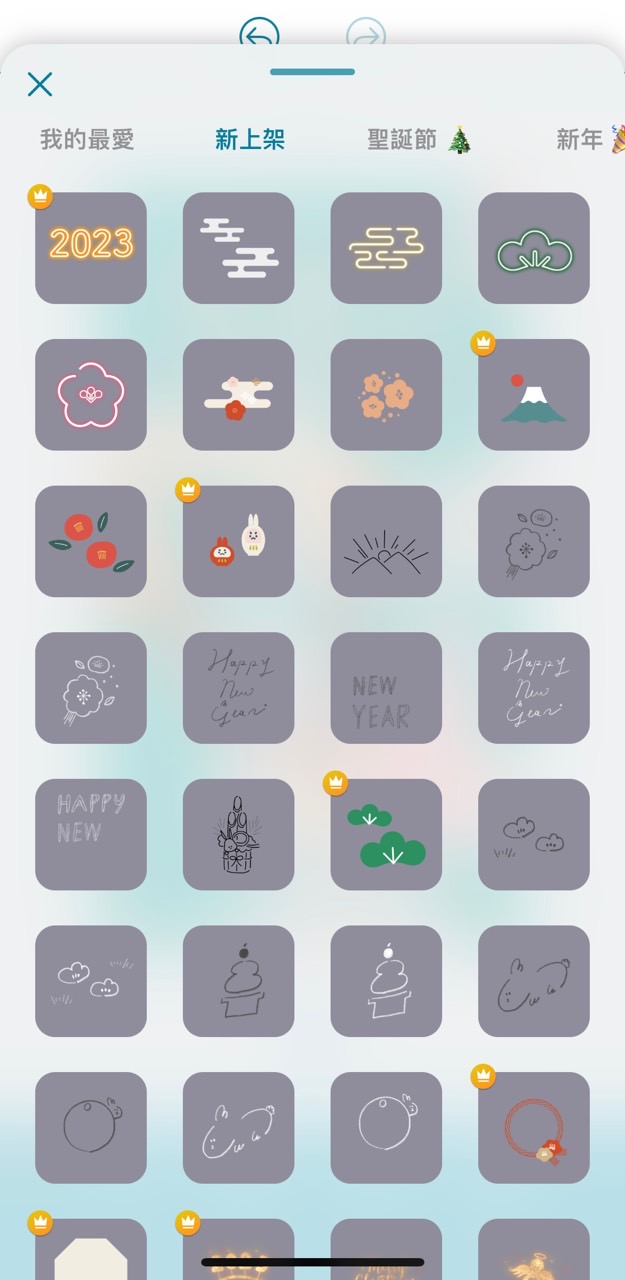Pick the red wreath sticker

coord(534,1128)
